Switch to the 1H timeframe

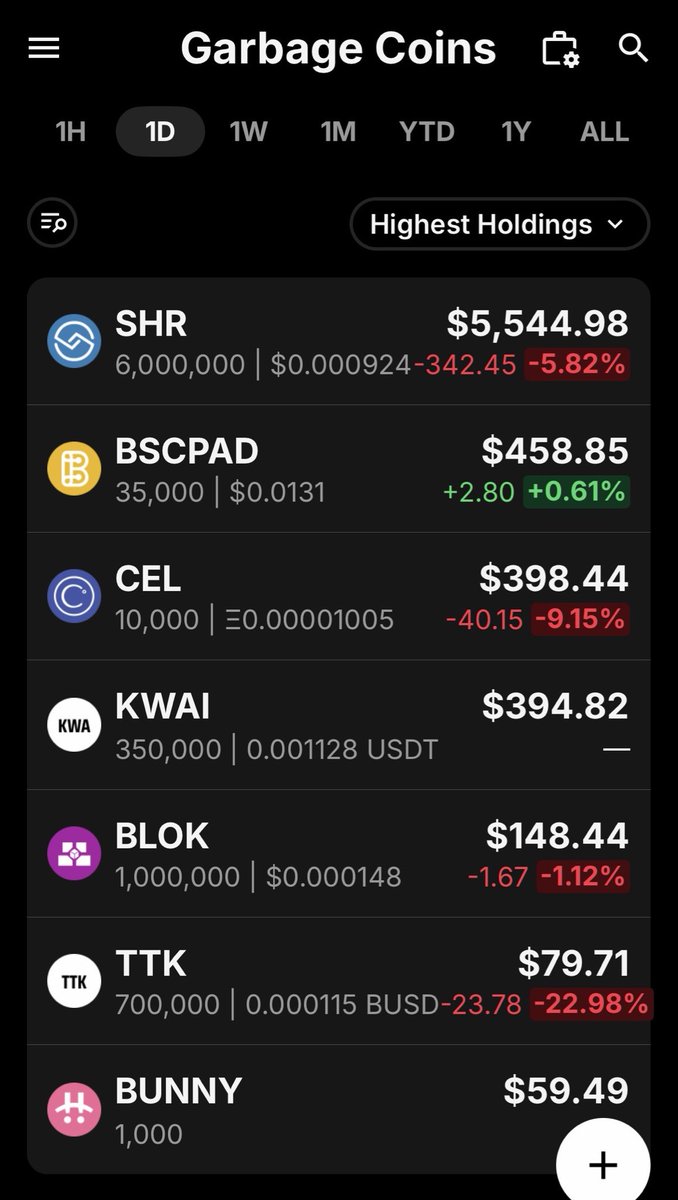point(71,132)
